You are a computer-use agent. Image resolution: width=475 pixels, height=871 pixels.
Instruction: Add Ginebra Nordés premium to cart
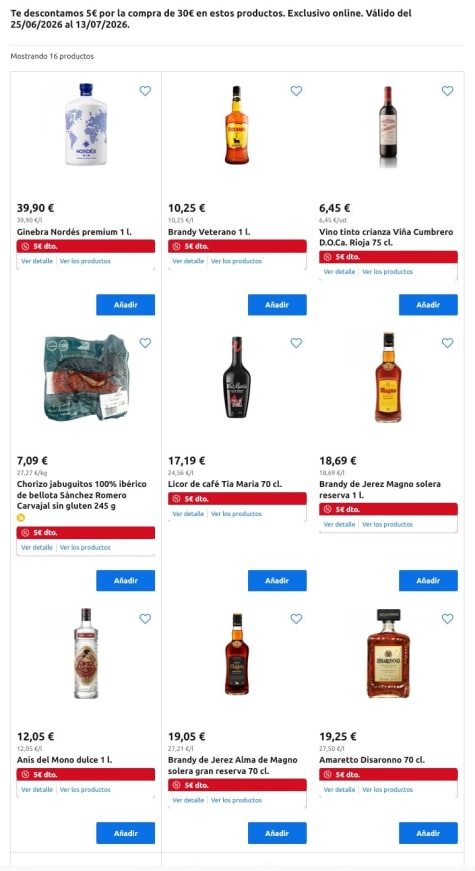(x=126, y=304)
